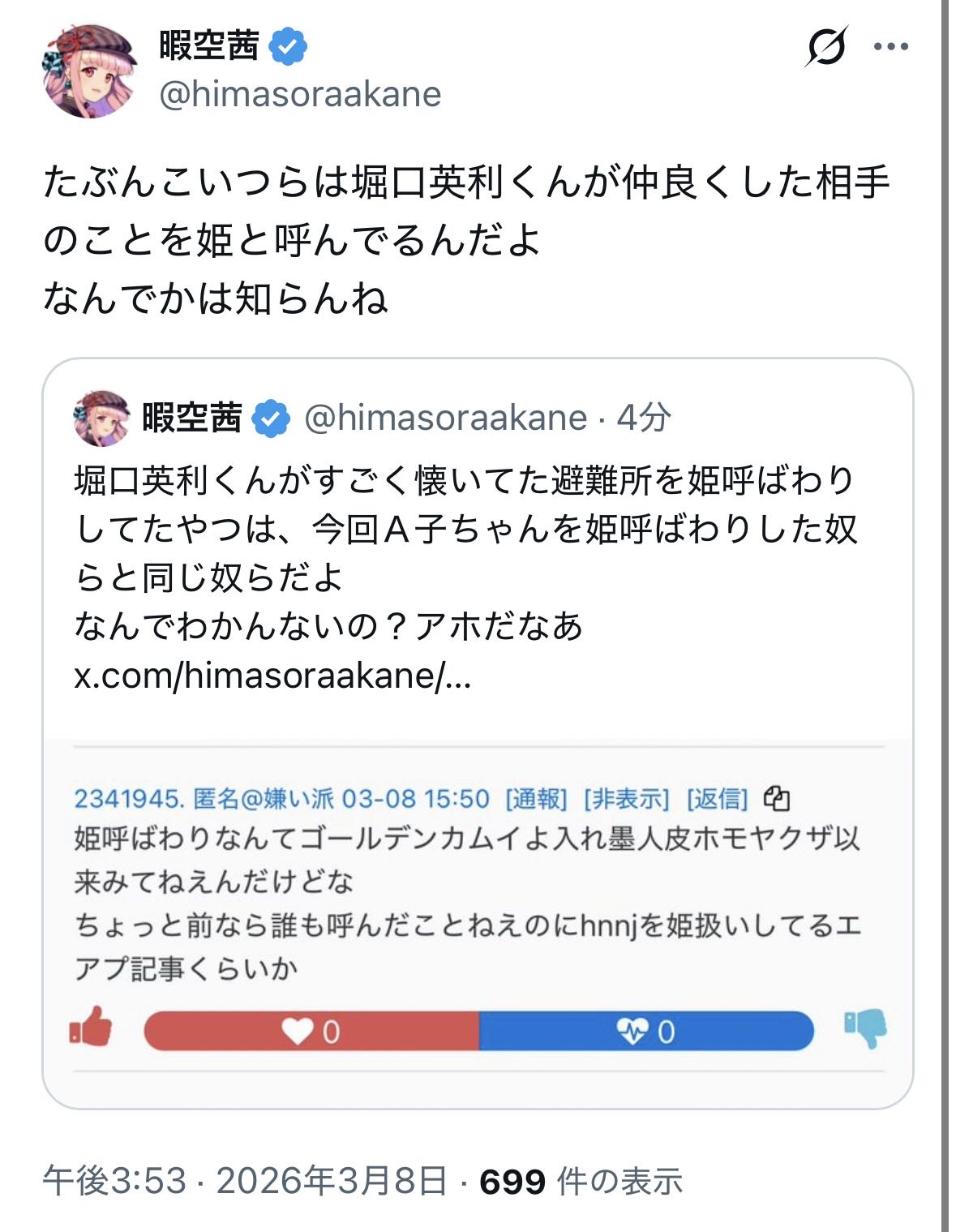
Task: Open the author's profile picture
Action: 89,71
